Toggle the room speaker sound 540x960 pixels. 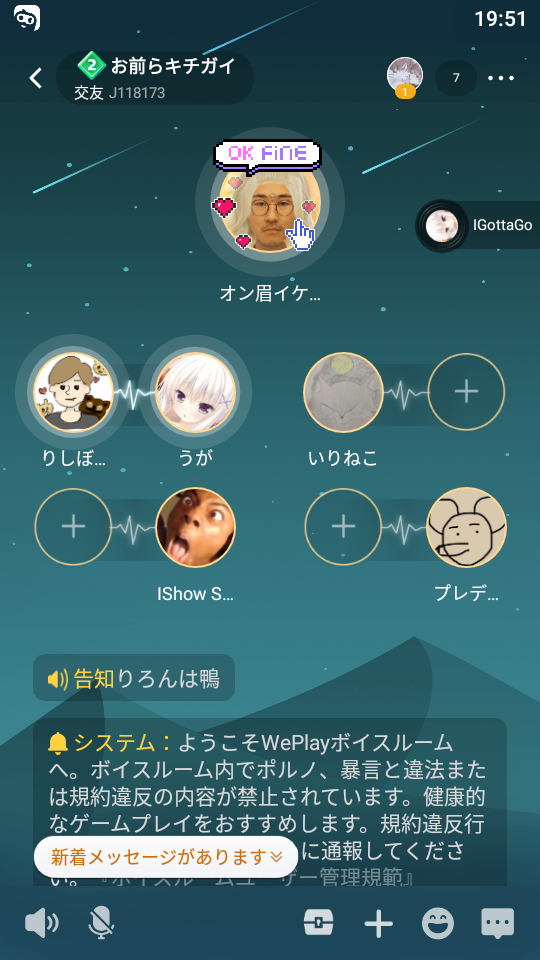pyautogui.click(x=42, y=923)
